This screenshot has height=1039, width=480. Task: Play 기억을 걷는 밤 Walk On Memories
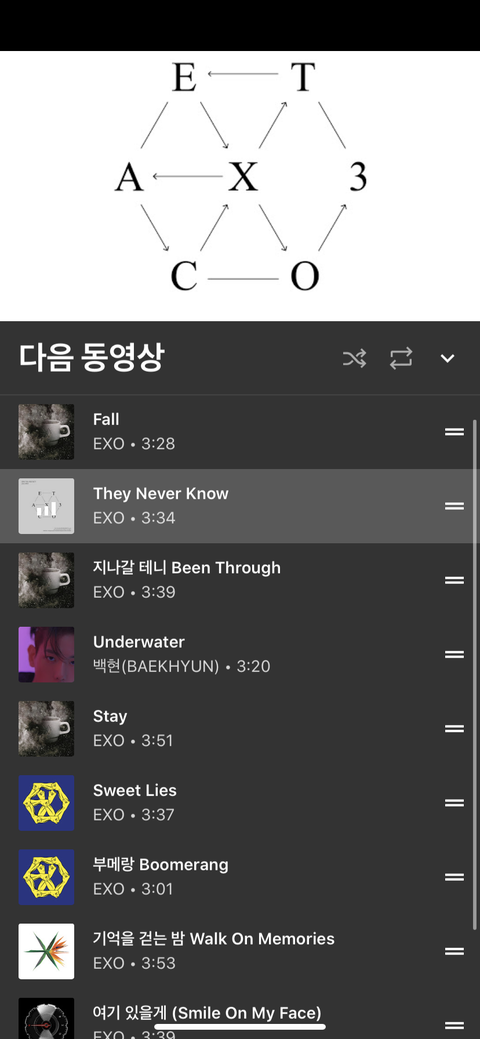coord(240,952)
